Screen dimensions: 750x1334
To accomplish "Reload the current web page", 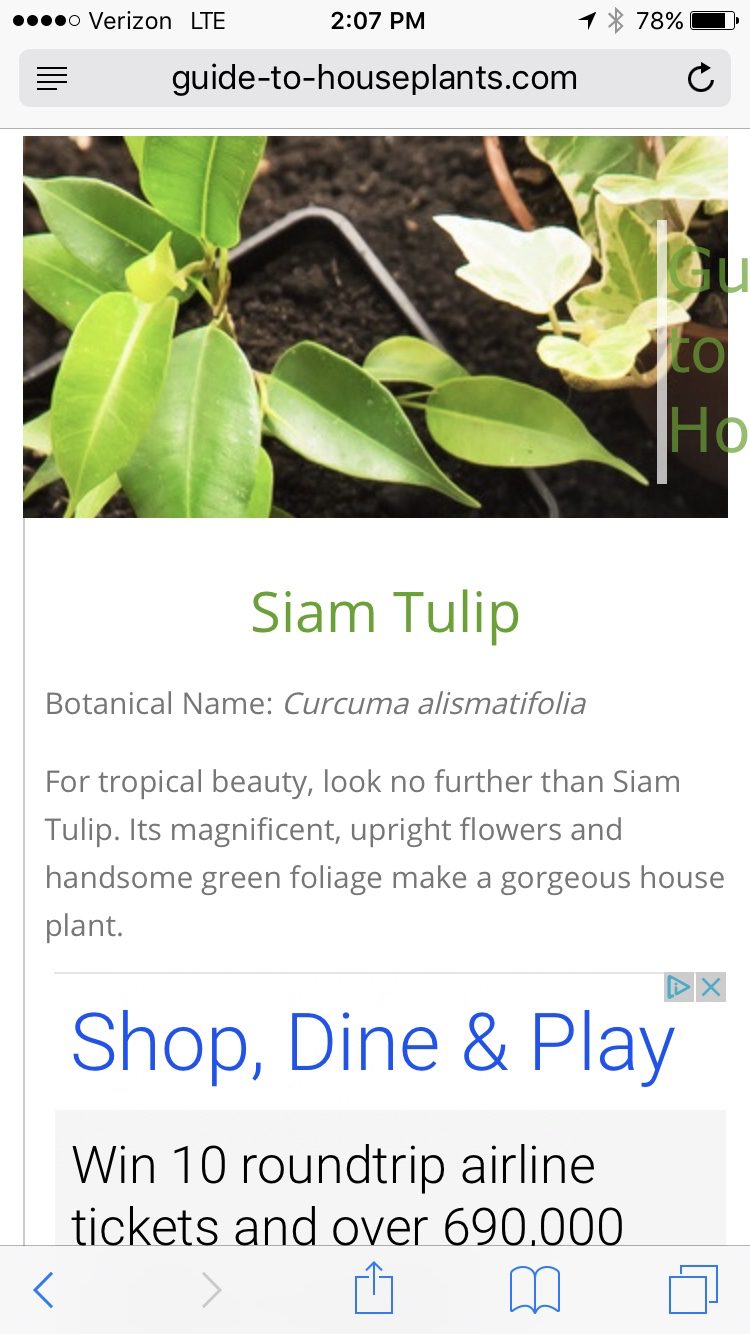I will [x=701, y=78].
